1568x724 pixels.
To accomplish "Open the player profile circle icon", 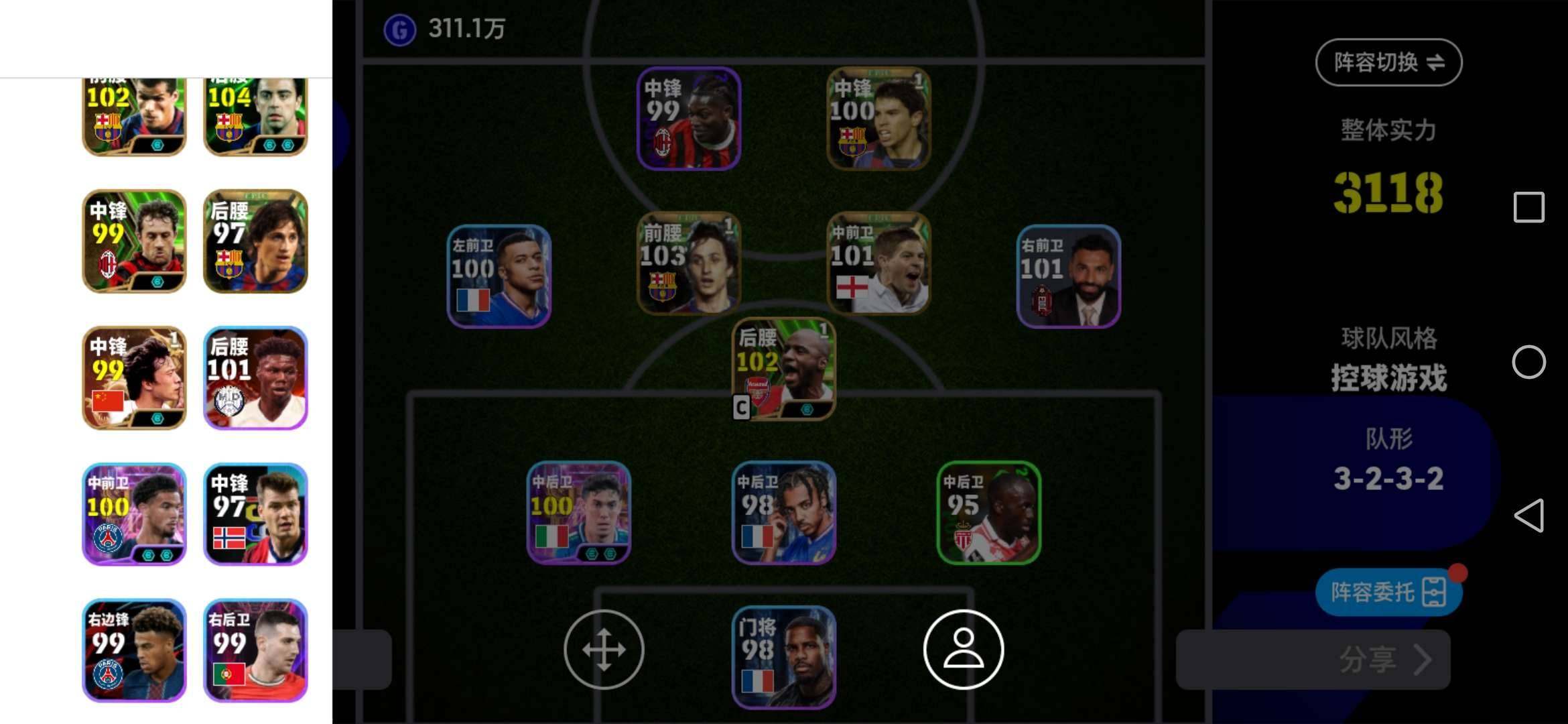I will click(963, 649).
